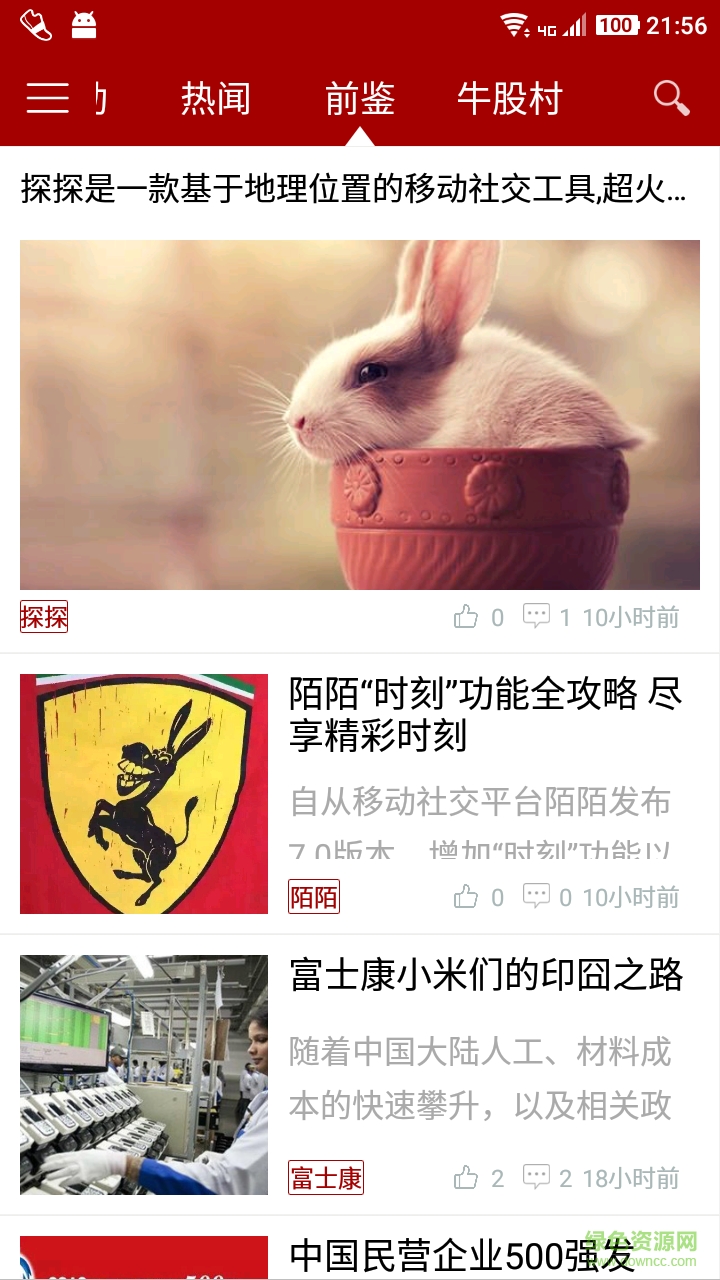Open the hamburger navigation menu

coord(45,99)
